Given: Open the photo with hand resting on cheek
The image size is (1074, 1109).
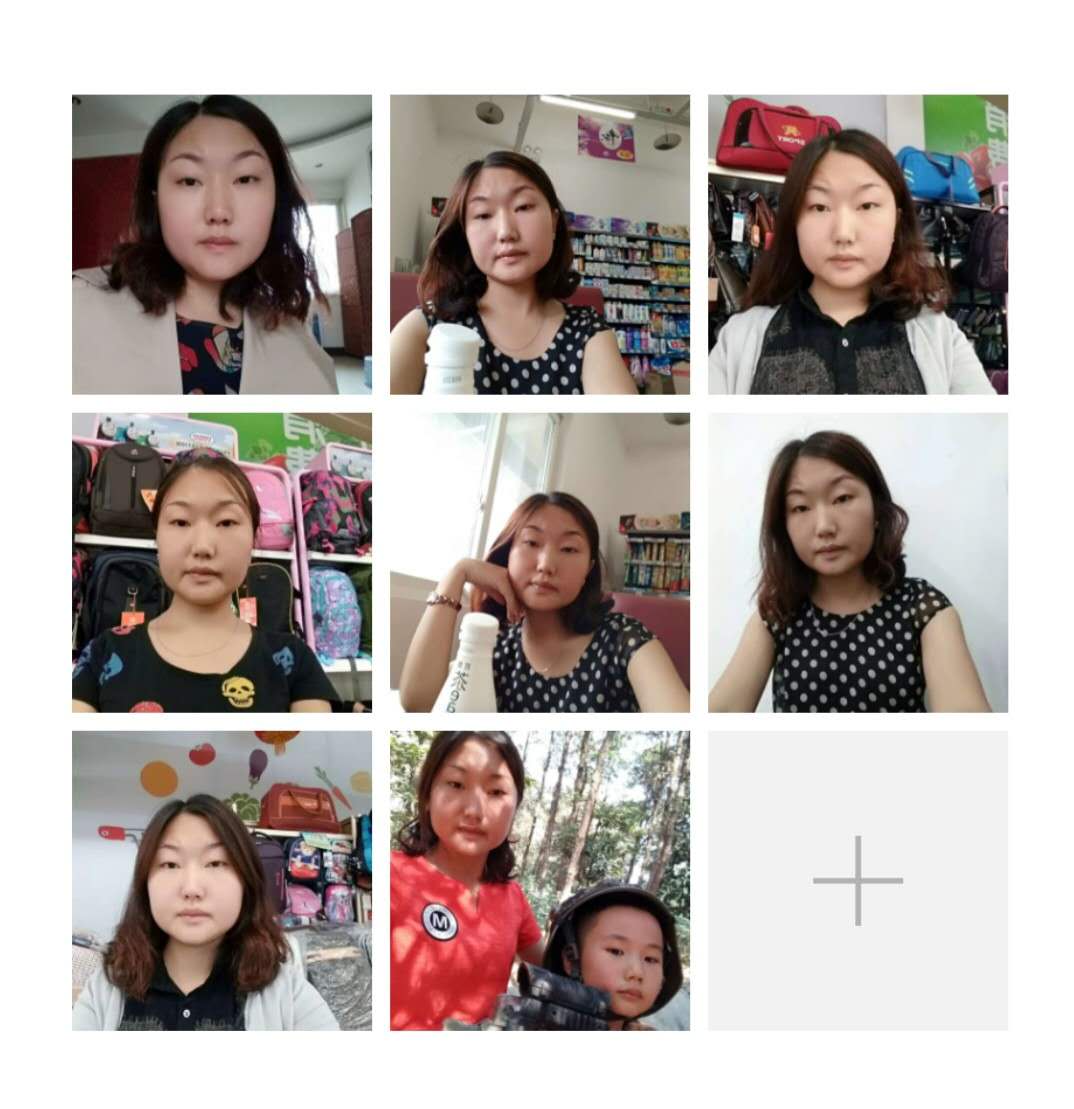Looking at the screenshot, I should [539, 562].
